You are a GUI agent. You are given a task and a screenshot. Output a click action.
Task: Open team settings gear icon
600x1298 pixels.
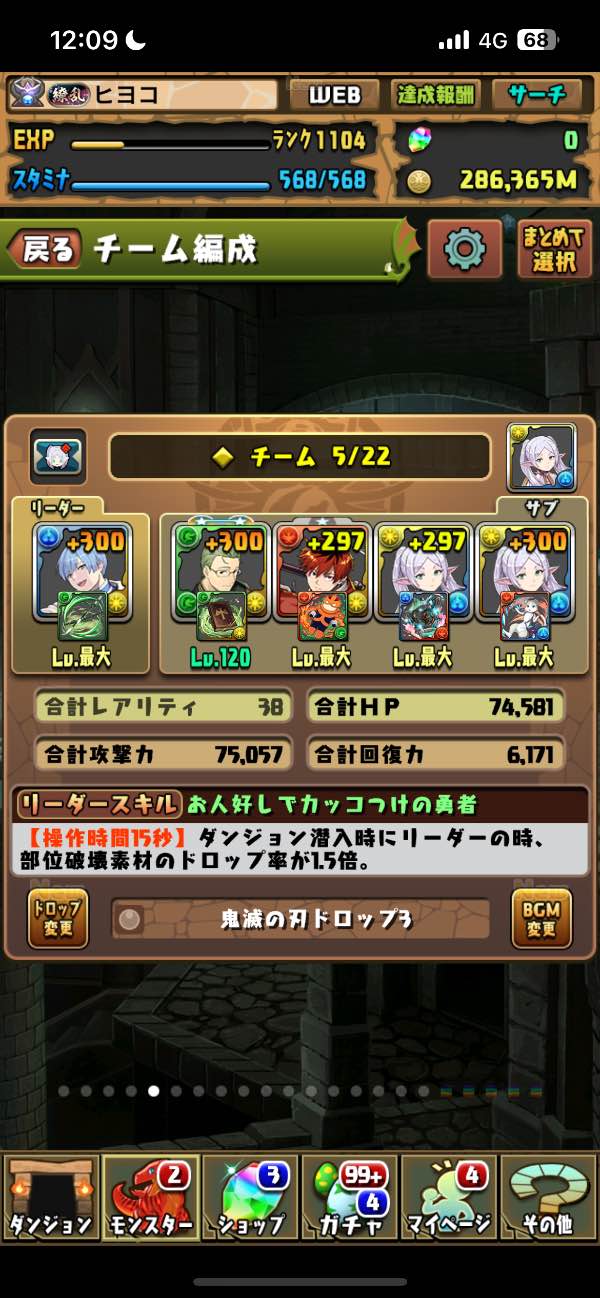click(464, 249)
